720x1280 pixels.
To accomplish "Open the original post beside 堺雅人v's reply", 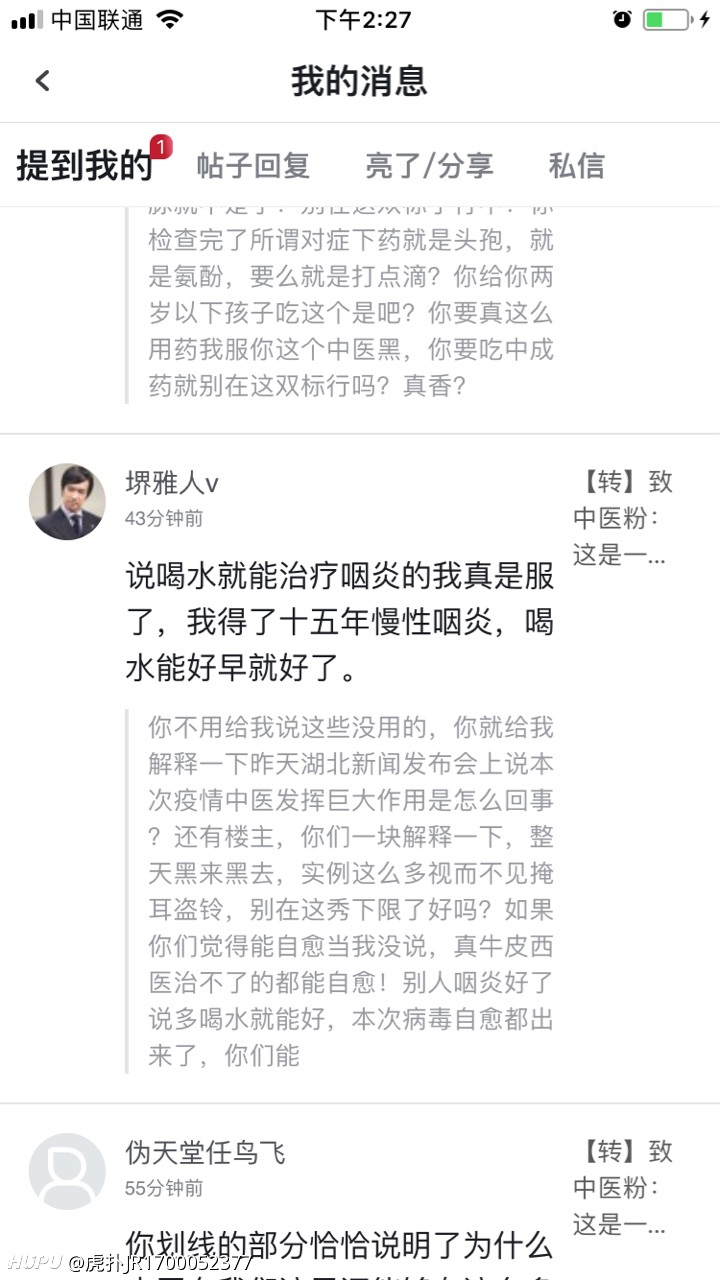I will 622,518.
